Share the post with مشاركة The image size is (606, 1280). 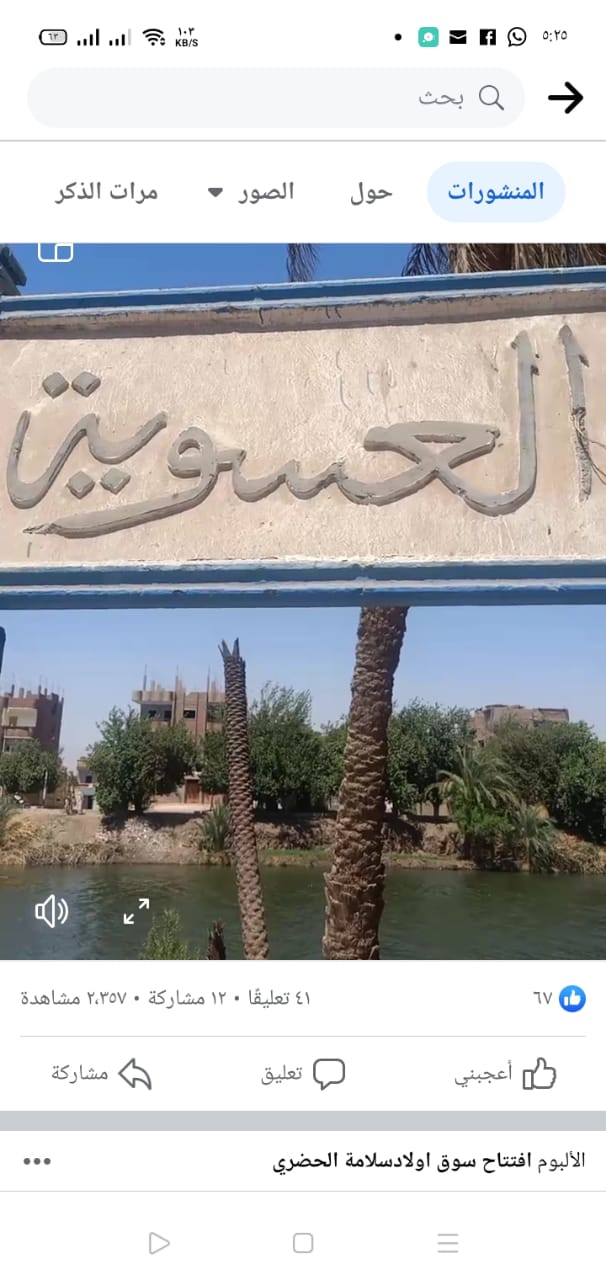pyautogui.click(x=101, y=1074)
